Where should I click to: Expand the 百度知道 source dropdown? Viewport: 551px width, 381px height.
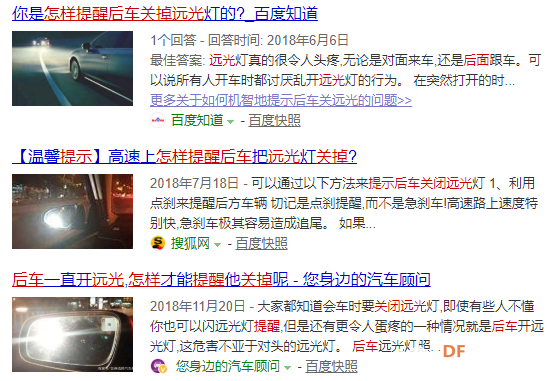pos(231,122)
